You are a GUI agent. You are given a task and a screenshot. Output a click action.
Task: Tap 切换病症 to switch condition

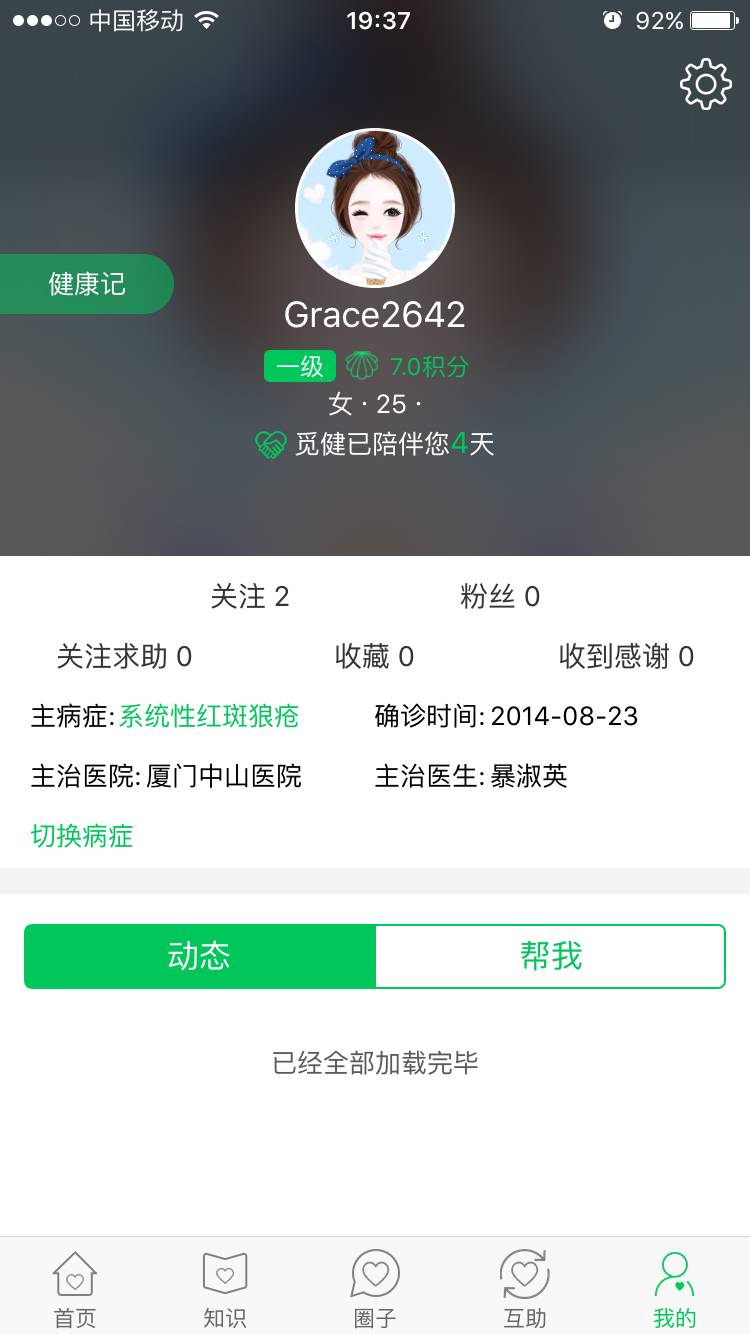(x=82, y=836)
